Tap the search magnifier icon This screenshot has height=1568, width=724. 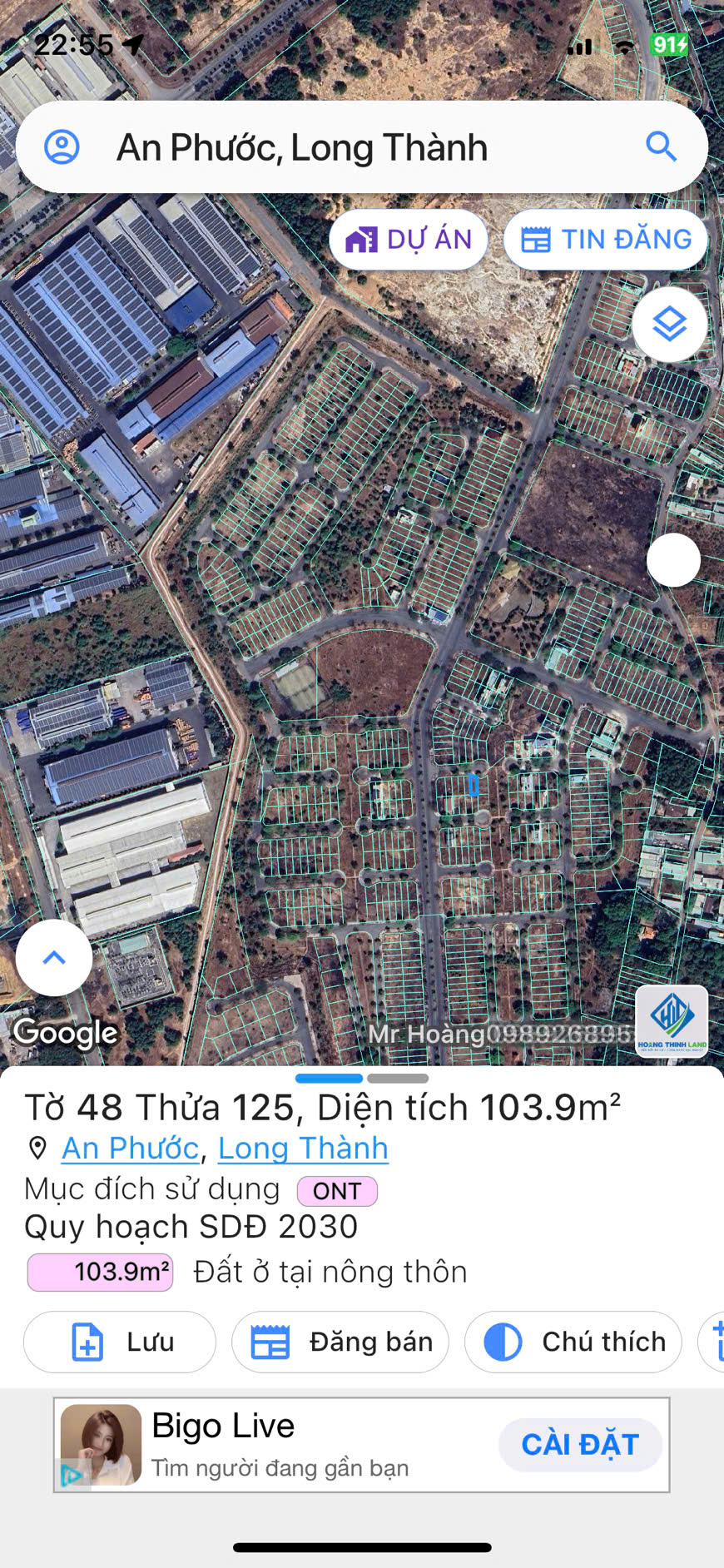point(662,147)
